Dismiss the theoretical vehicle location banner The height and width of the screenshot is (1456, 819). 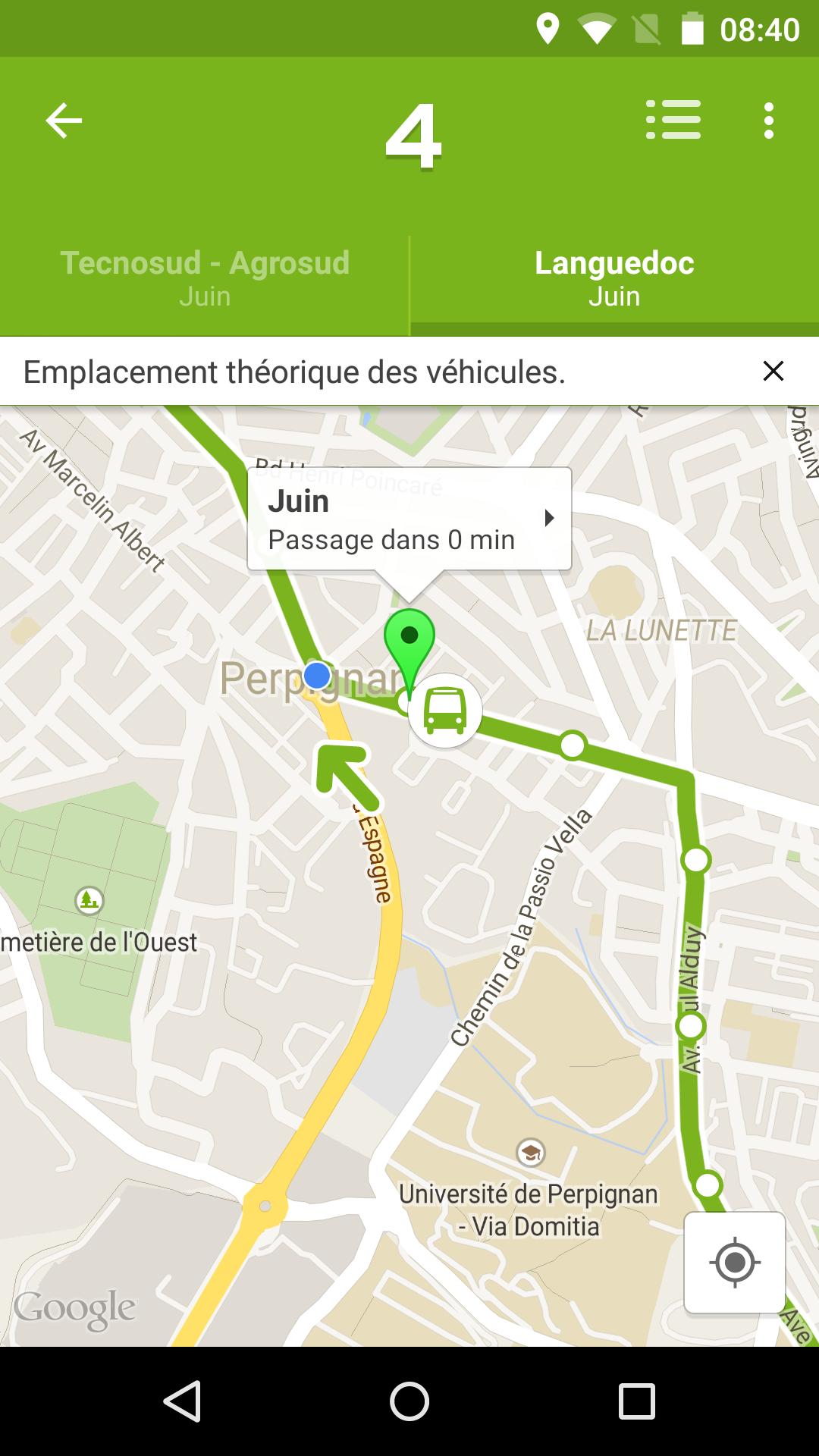773,371
